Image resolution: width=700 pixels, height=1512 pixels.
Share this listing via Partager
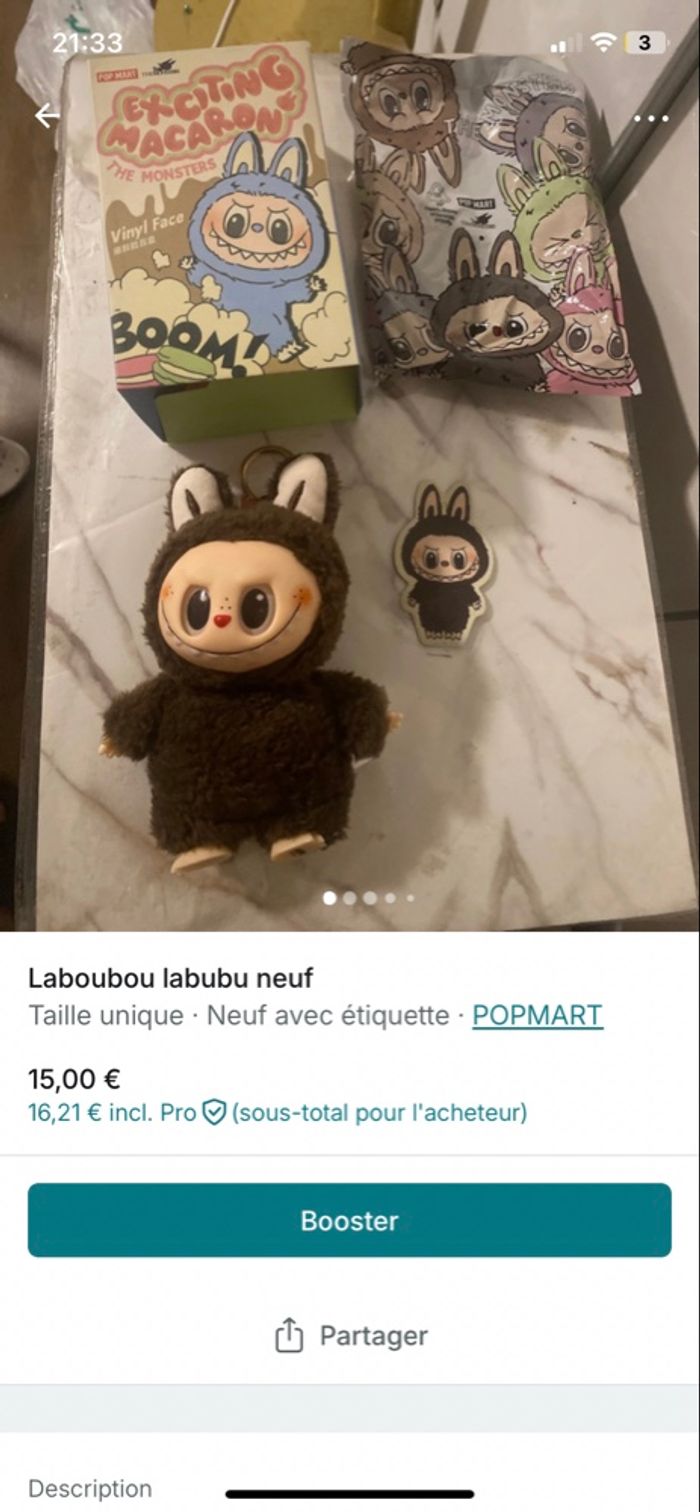(350, 1336)
